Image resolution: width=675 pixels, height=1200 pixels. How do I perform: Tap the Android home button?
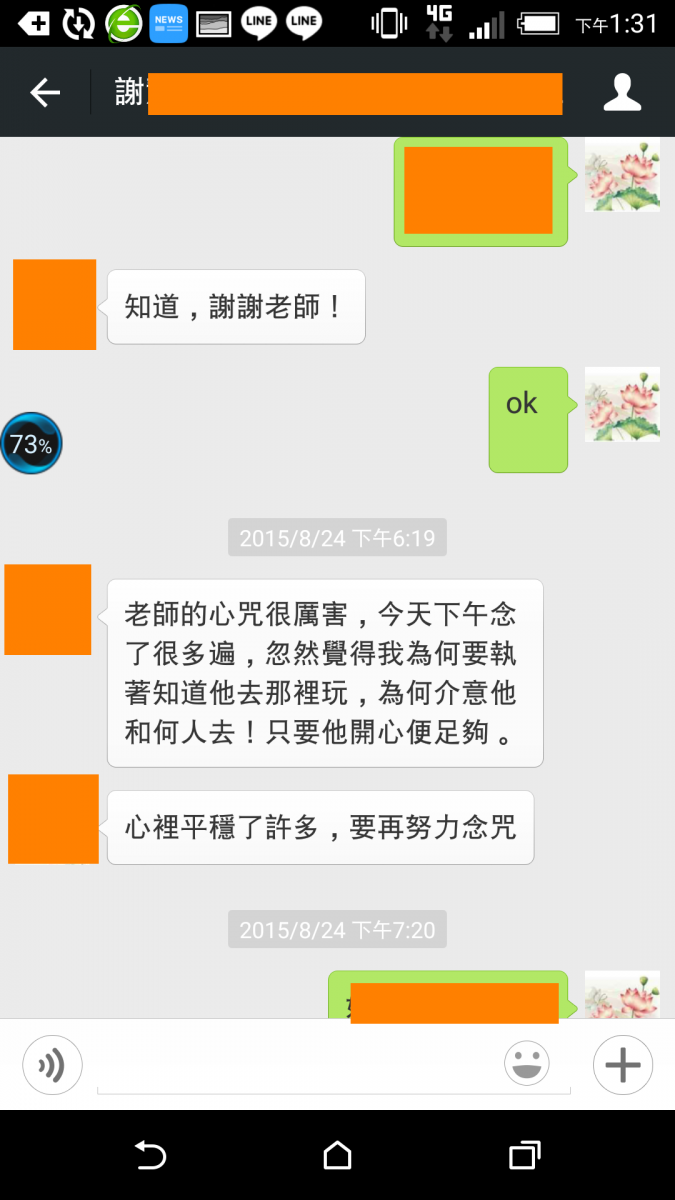tap(338, 1156)
